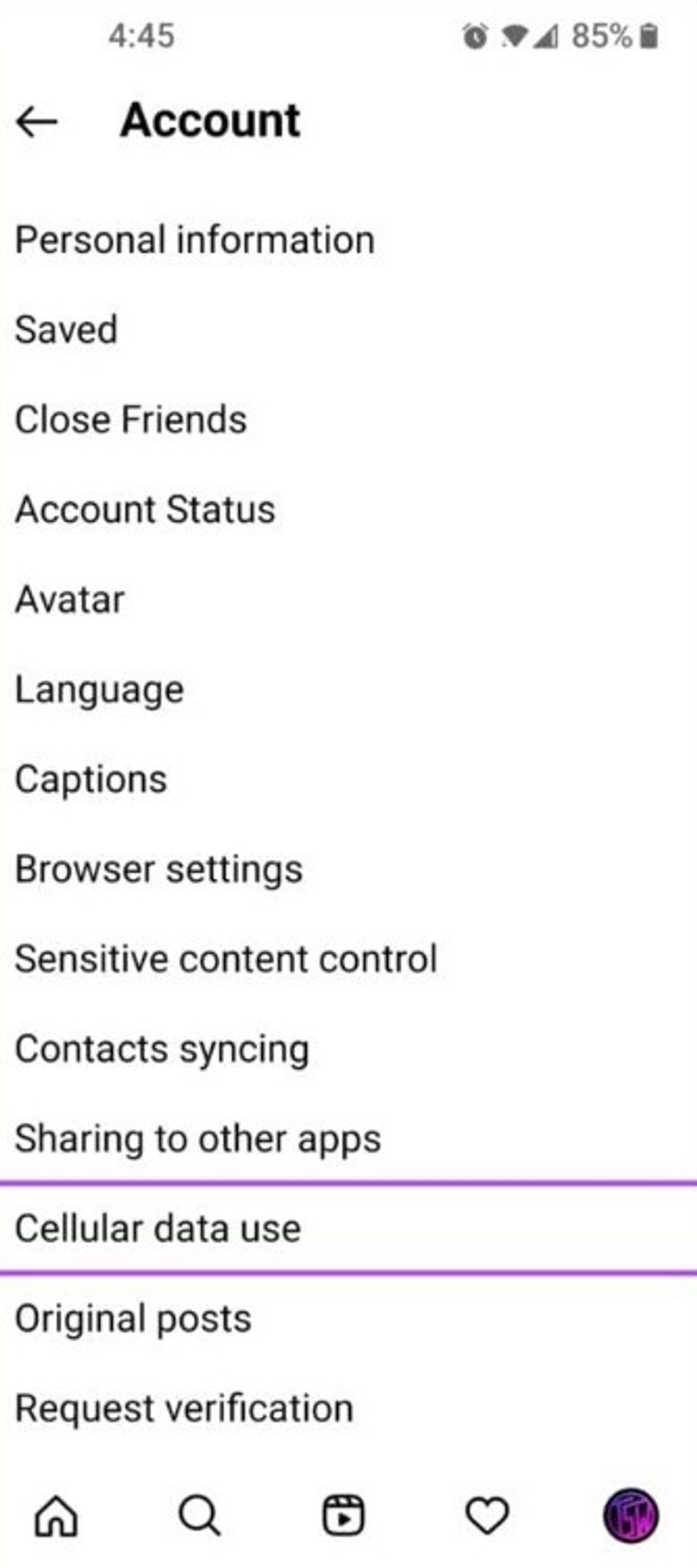Image resolution: width=697 pixels, height=1568 pixels.
Task: Open Personal information settings
Action: click(x=195, y=240)
